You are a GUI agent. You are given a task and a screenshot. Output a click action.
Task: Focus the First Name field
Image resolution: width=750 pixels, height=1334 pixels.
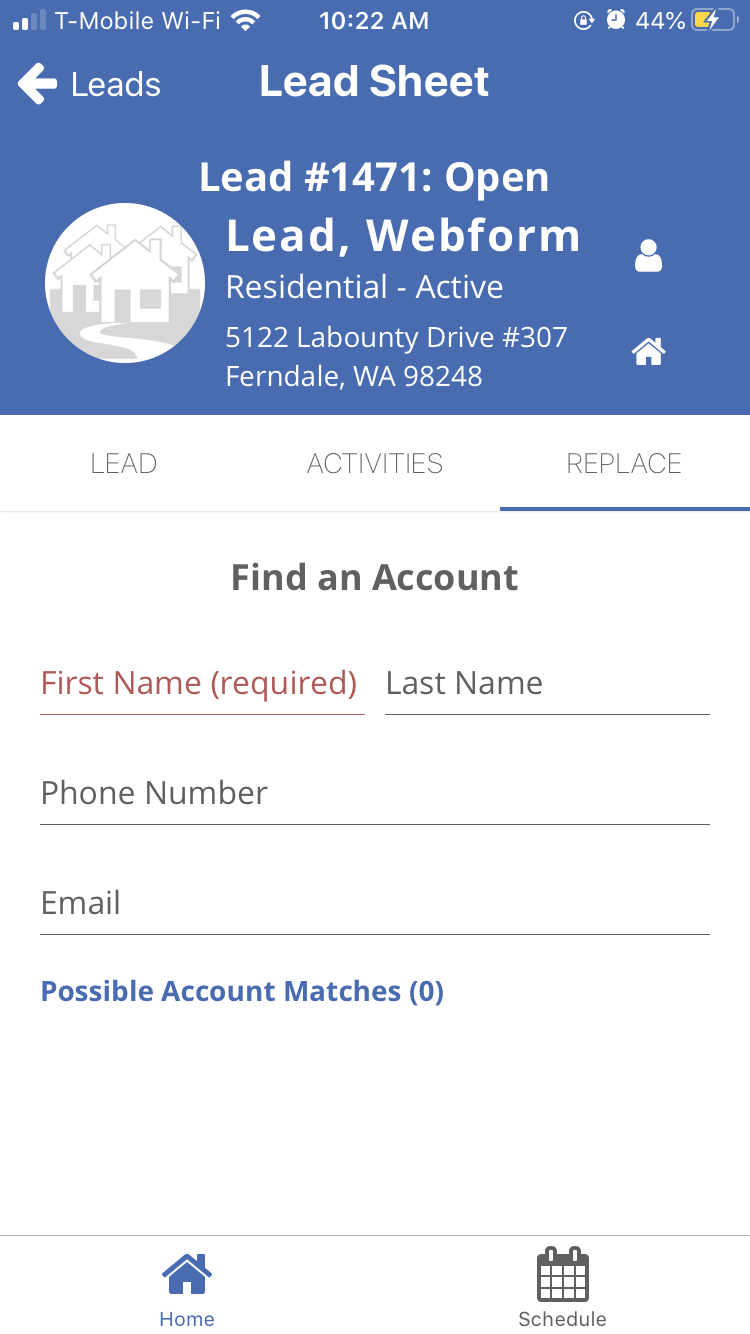202,684
